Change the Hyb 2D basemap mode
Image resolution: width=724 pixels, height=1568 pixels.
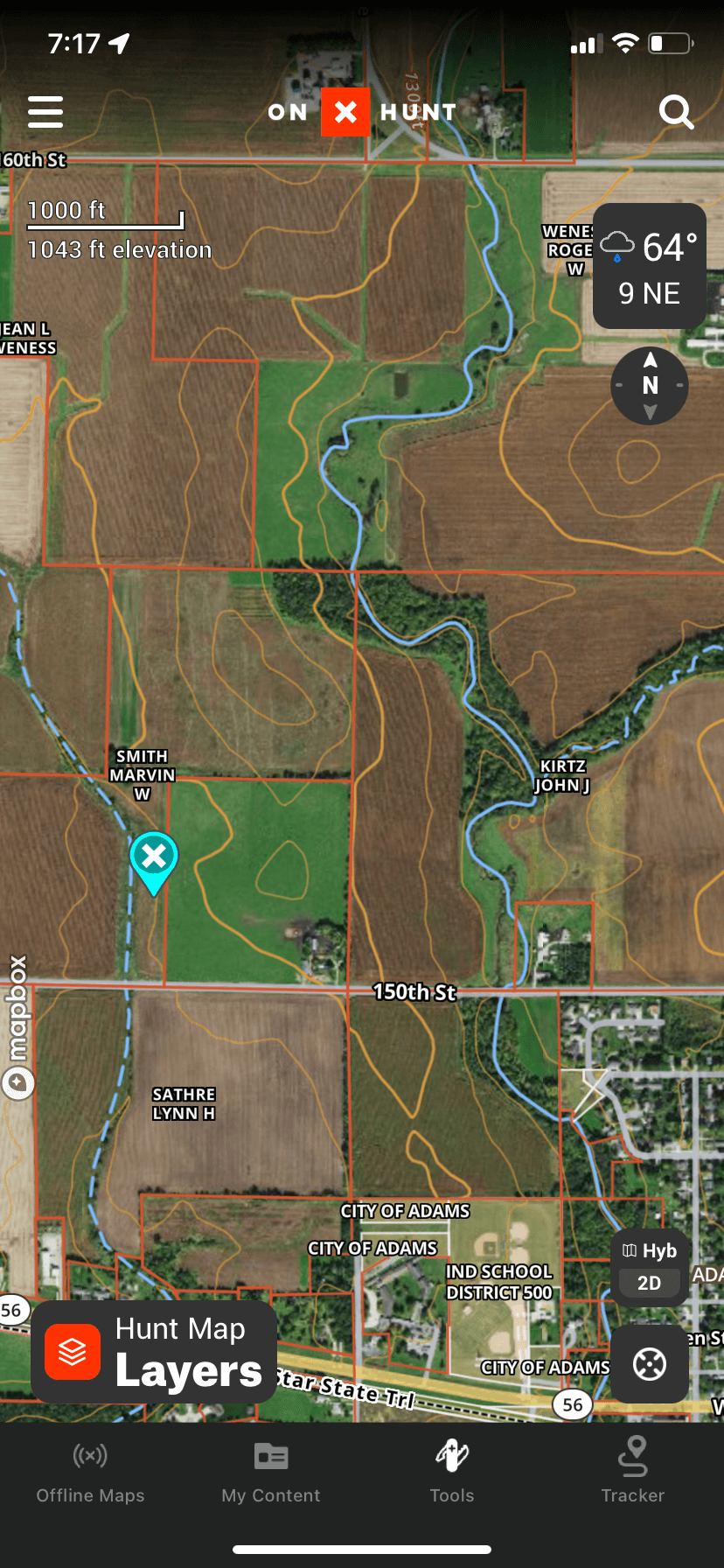[650, 1266]
